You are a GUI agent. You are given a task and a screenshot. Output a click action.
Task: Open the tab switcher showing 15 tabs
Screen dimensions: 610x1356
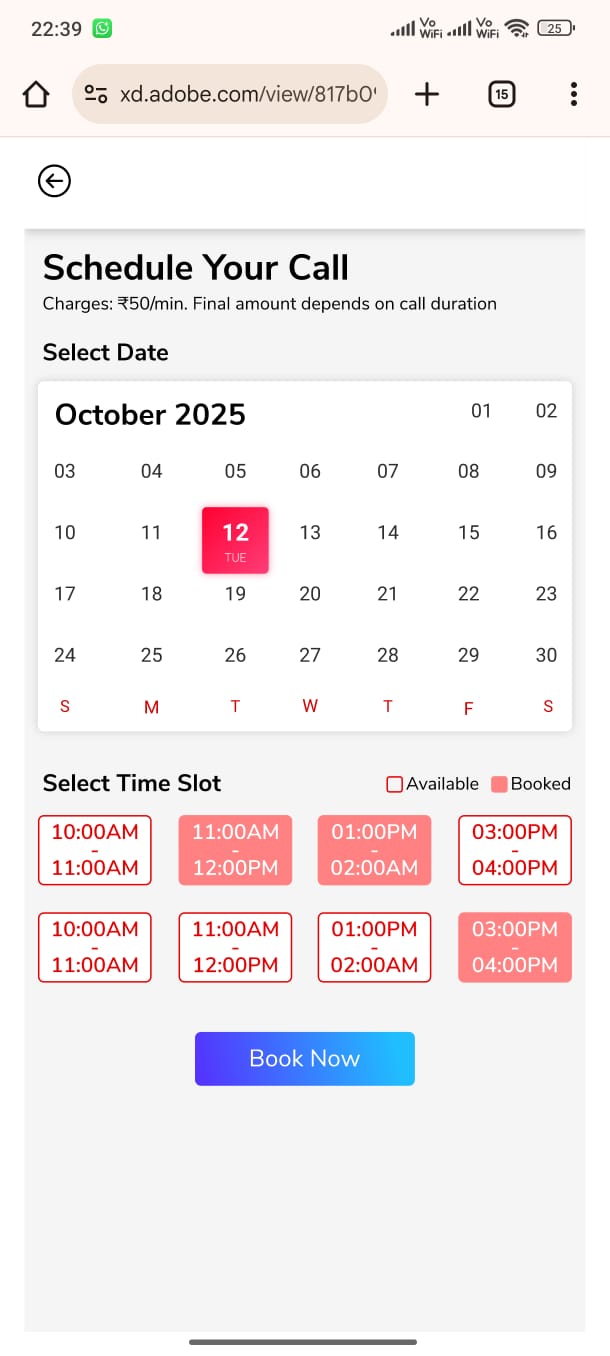coord(501,94)
